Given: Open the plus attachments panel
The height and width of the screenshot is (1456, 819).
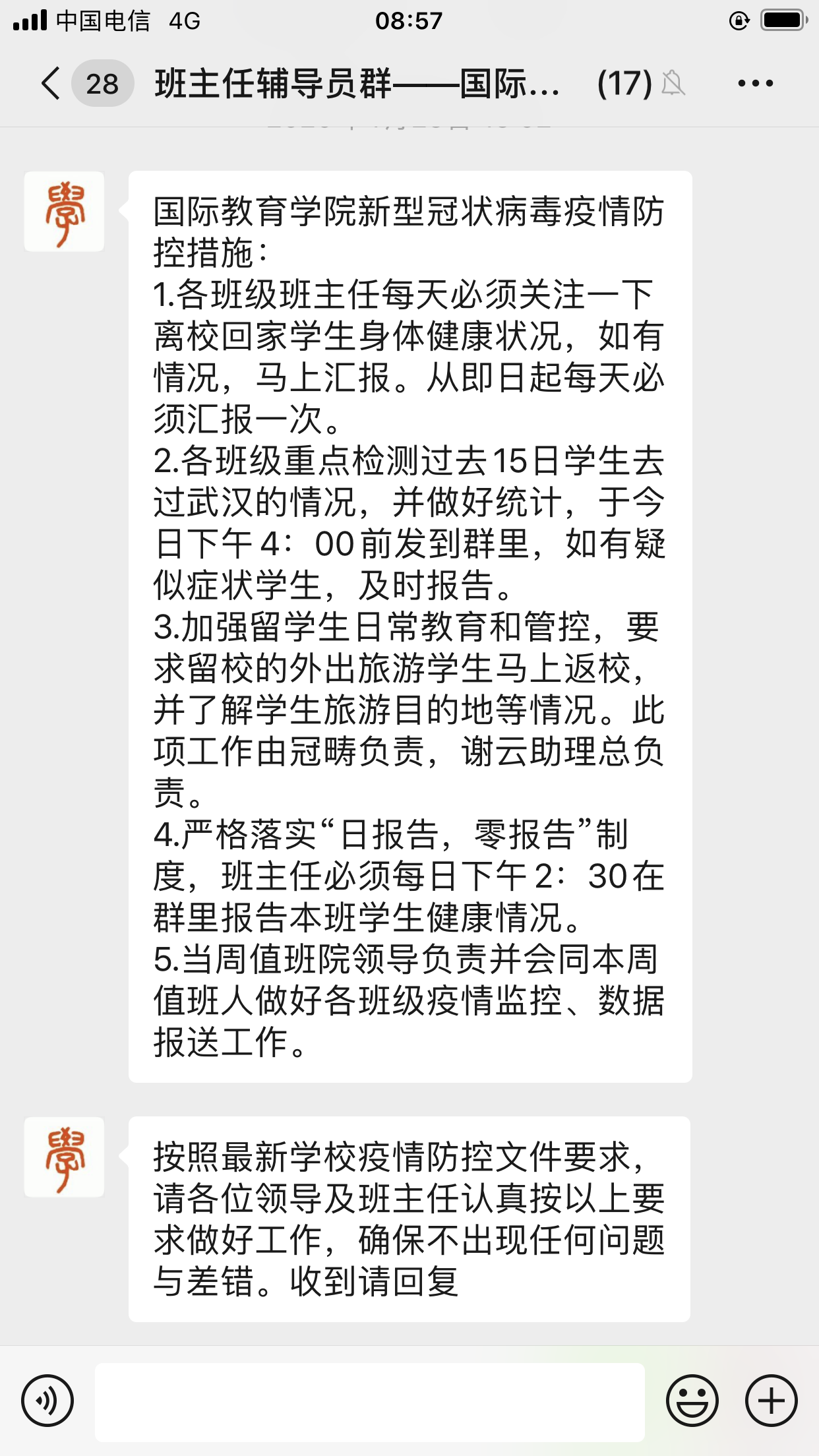Looking at the screenshot, I should (771, 1401).
